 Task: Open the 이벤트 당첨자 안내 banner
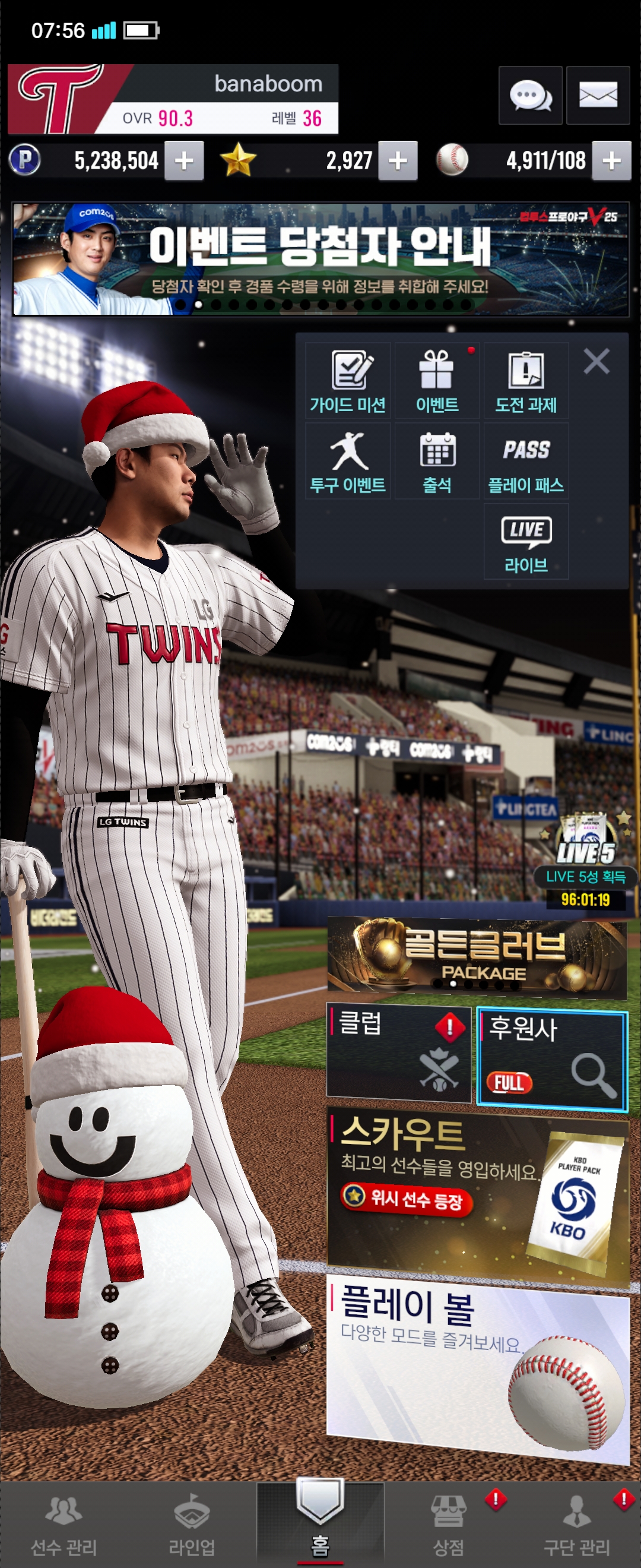(x=320, y=260)
